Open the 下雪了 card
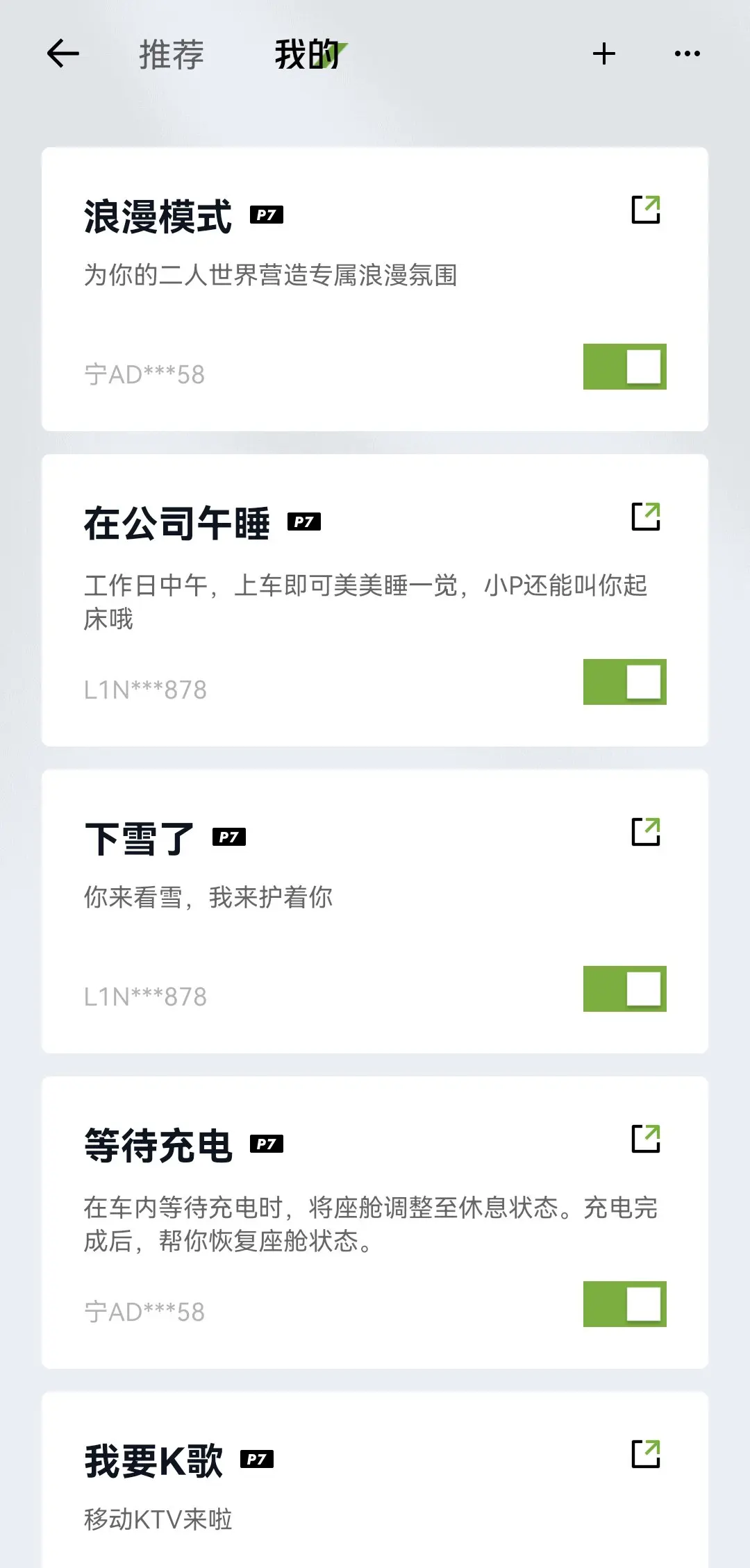This screenshot has width=750, height=1568. pyautogui.click(x=375, y=911)
